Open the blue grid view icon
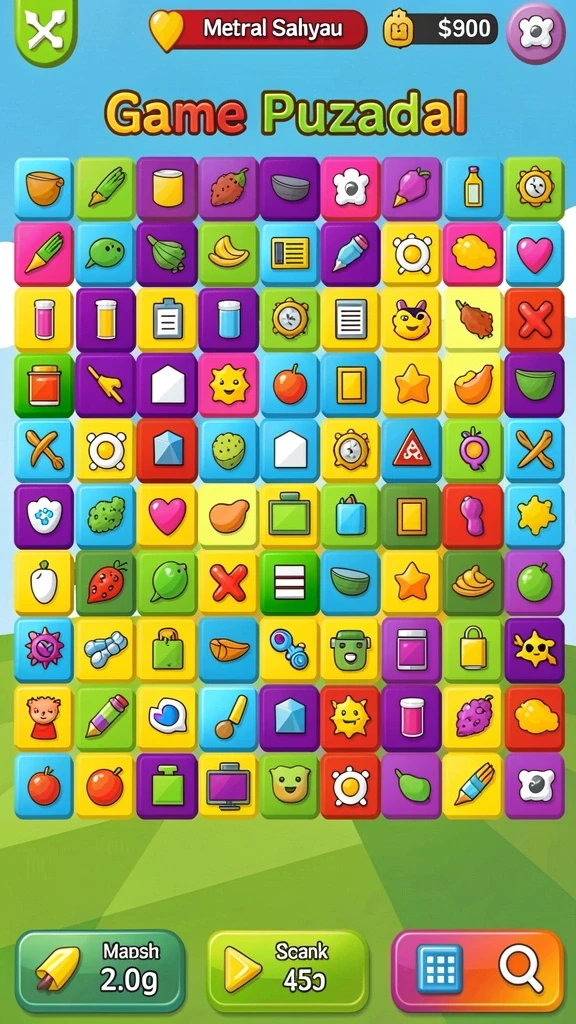 pos(440,968)
